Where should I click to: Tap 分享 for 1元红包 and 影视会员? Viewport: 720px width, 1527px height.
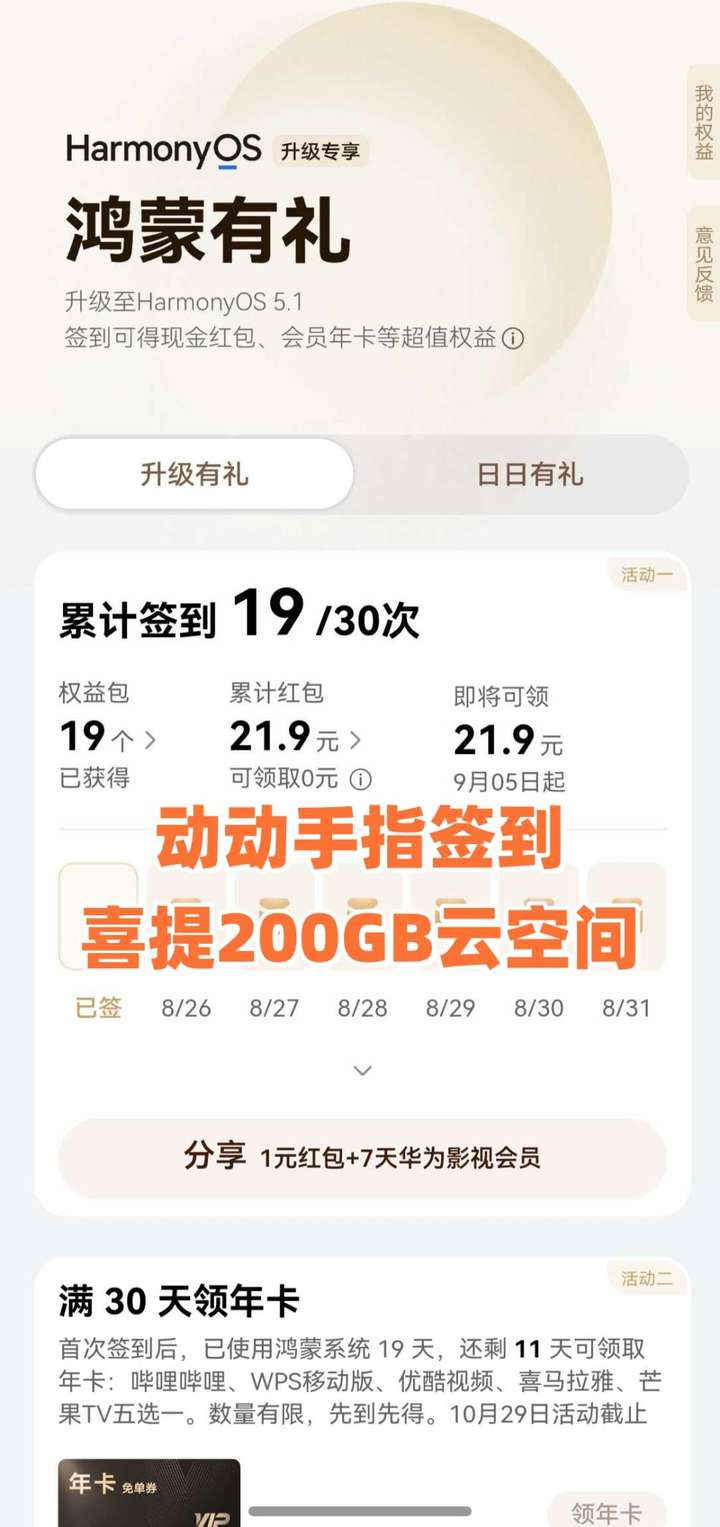coord(362,1158)
